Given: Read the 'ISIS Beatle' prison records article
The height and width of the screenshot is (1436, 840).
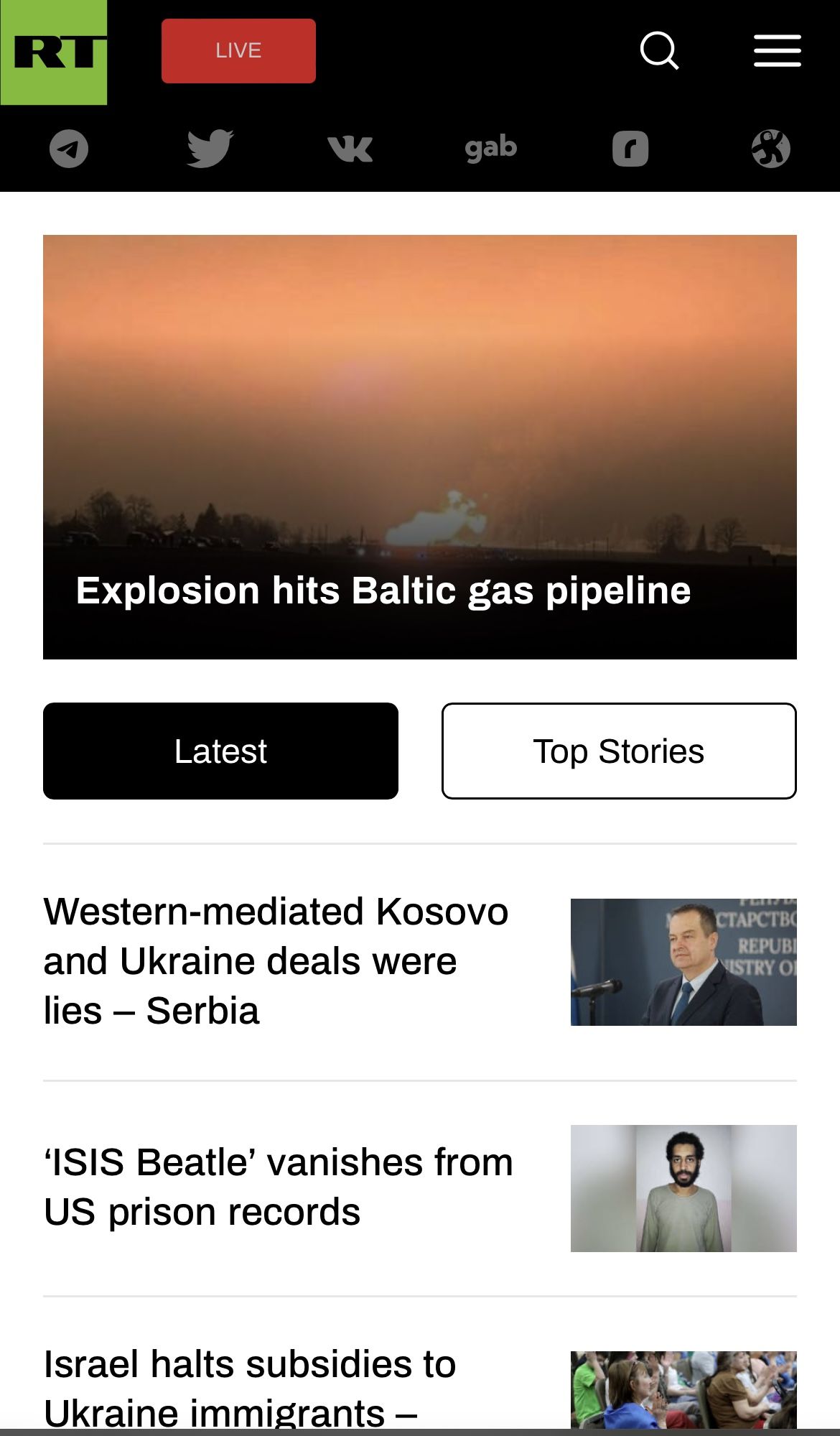Looking at the screenshot, I should tap(279, 1187).
